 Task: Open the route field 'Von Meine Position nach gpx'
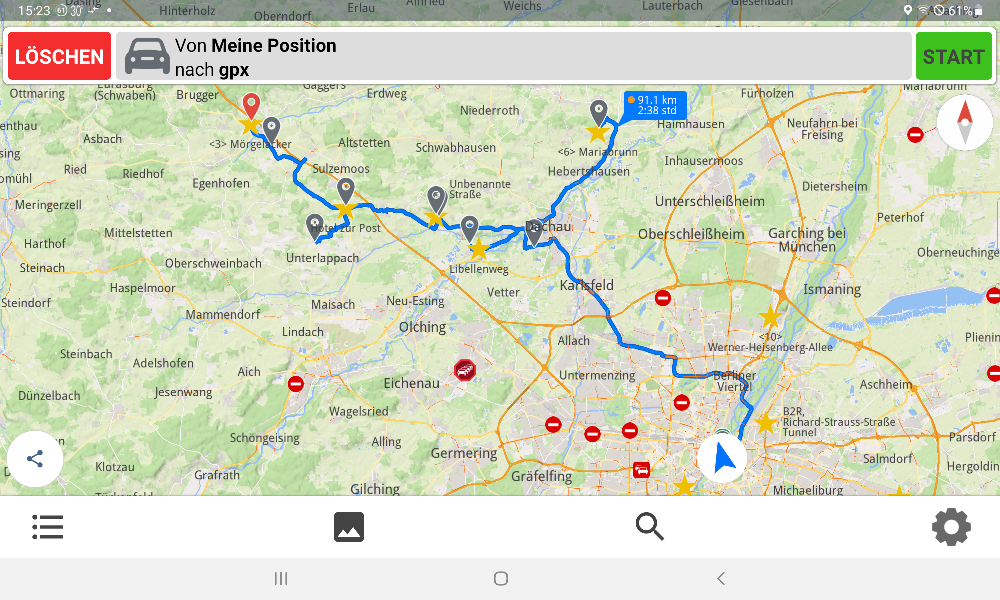[x=513, y=56]
